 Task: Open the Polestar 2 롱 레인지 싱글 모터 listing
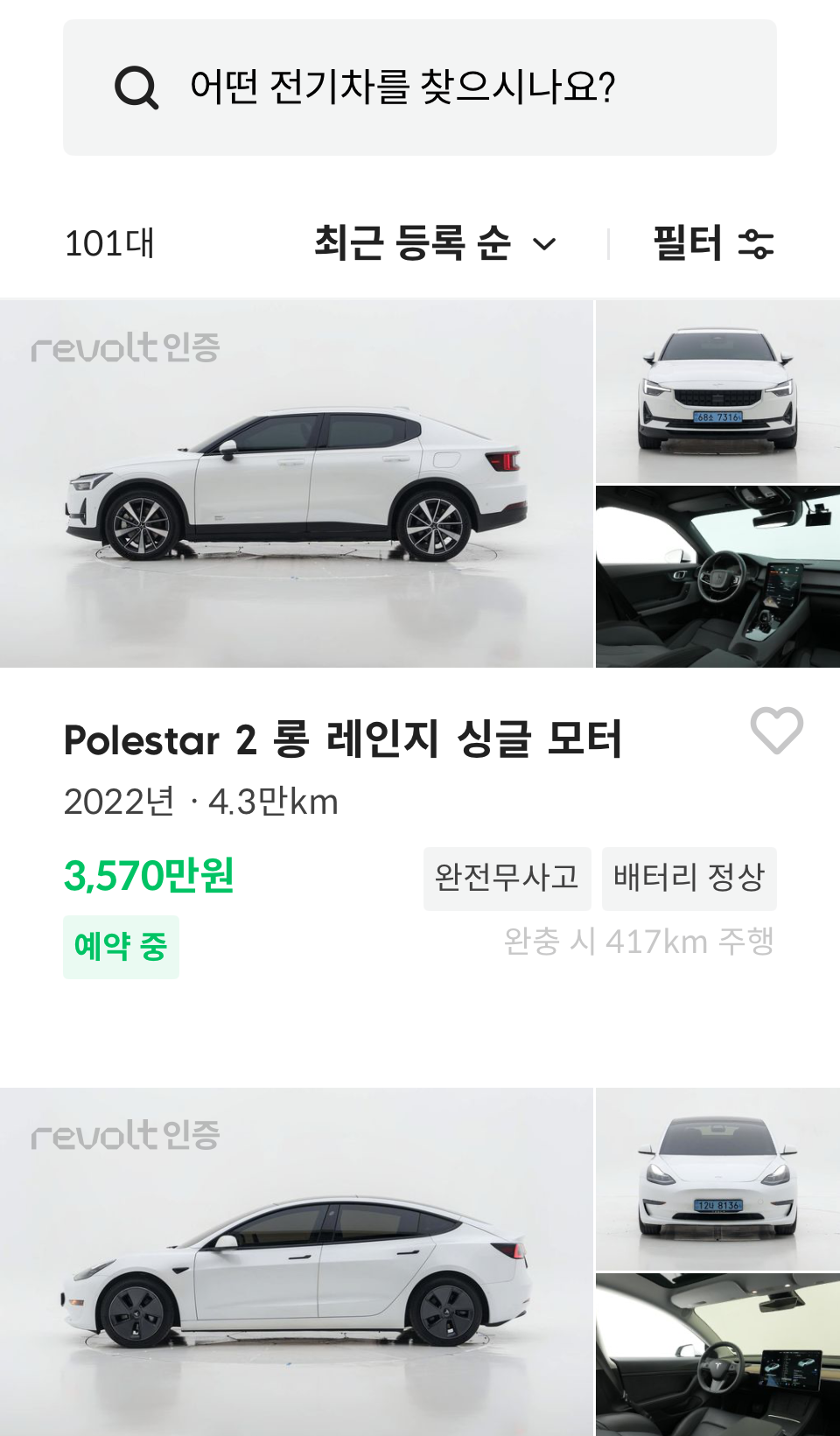pyautogui.click(x=342, y=740)
